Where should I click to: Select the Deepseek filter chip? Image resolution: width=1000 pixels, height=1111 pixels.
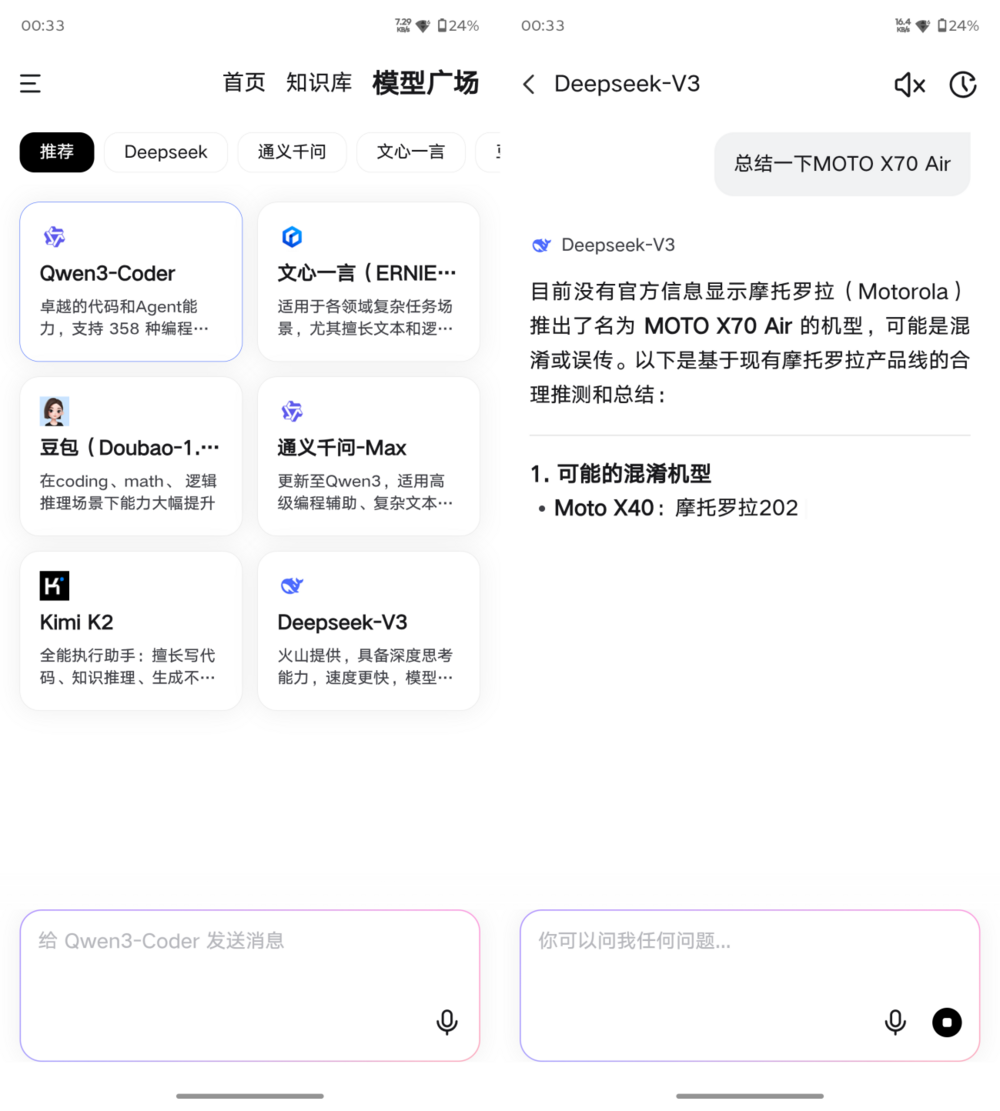pos(166,152)
